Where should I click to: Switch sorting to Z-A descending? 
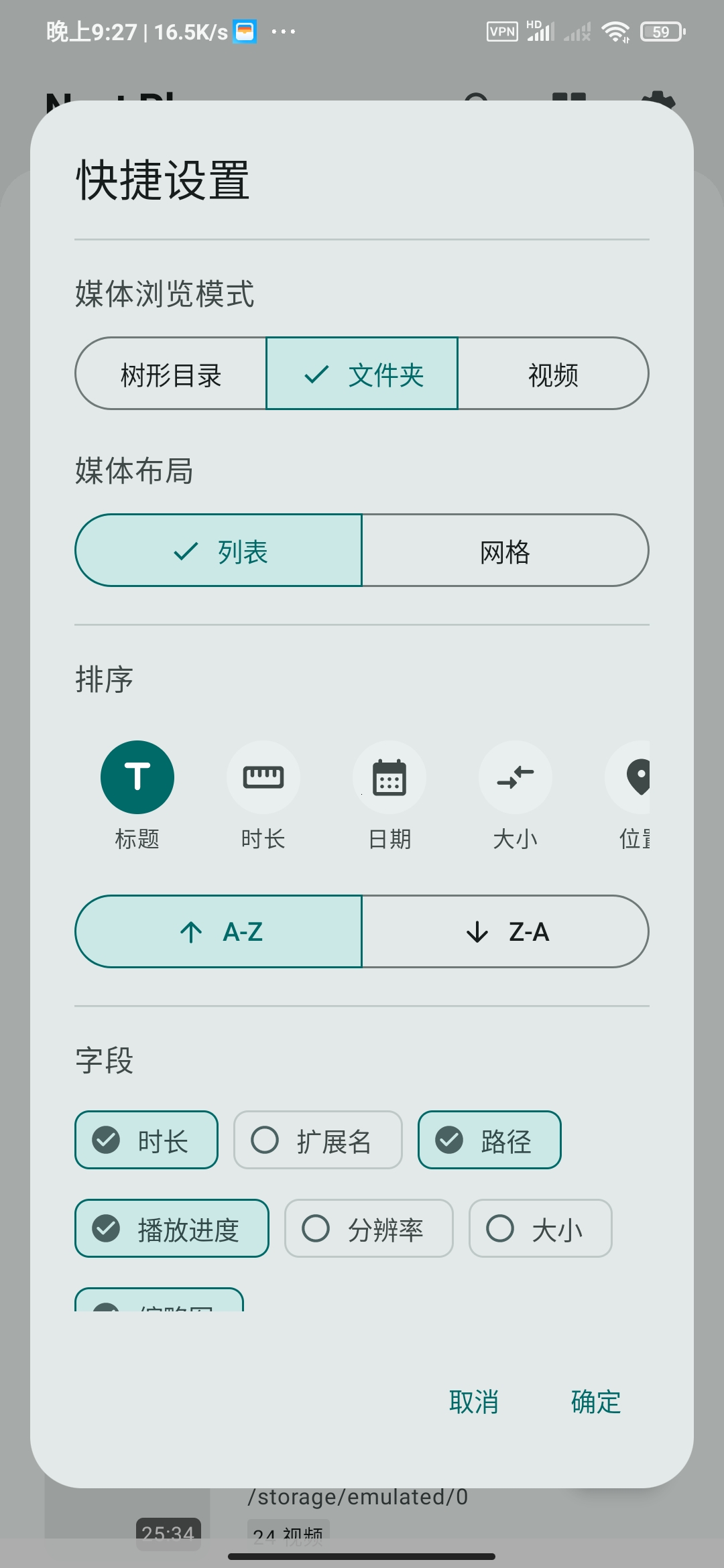[505, 931]
